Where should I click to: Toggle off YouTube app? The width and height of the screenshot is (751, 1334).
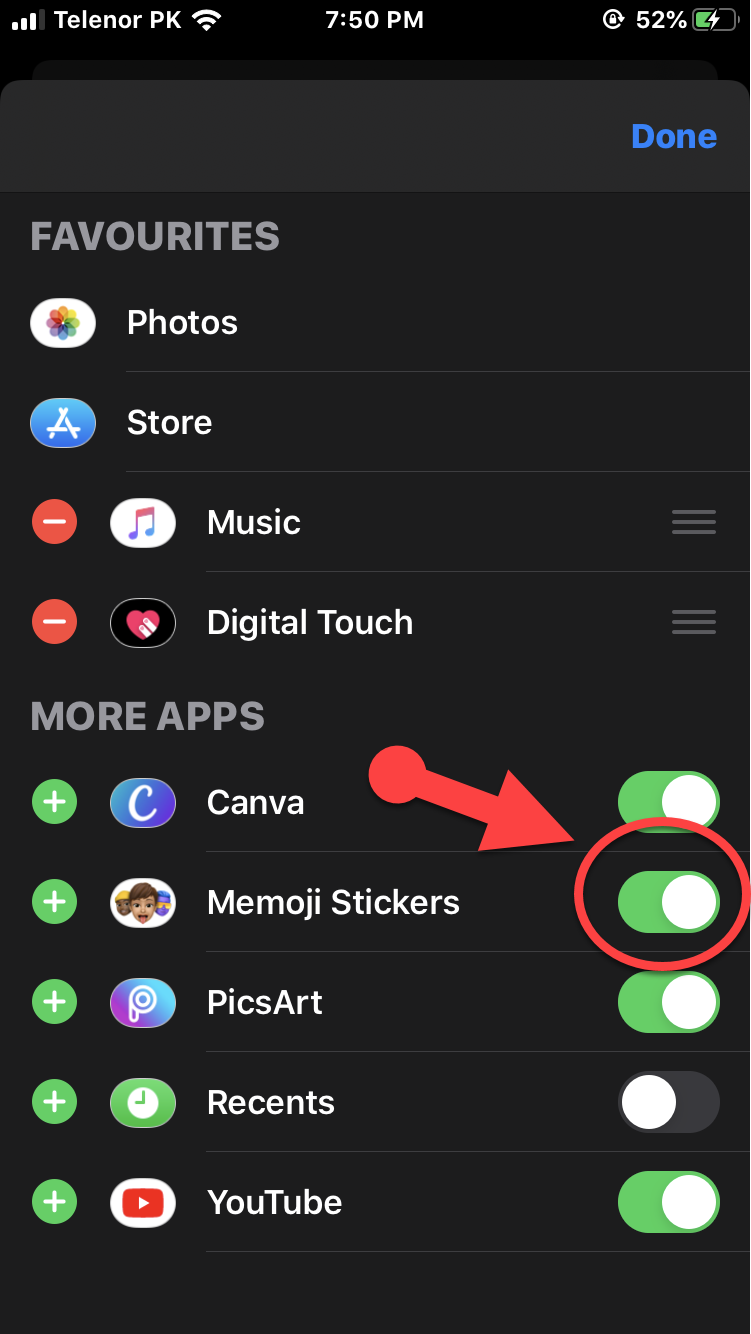pos(668,1202)
